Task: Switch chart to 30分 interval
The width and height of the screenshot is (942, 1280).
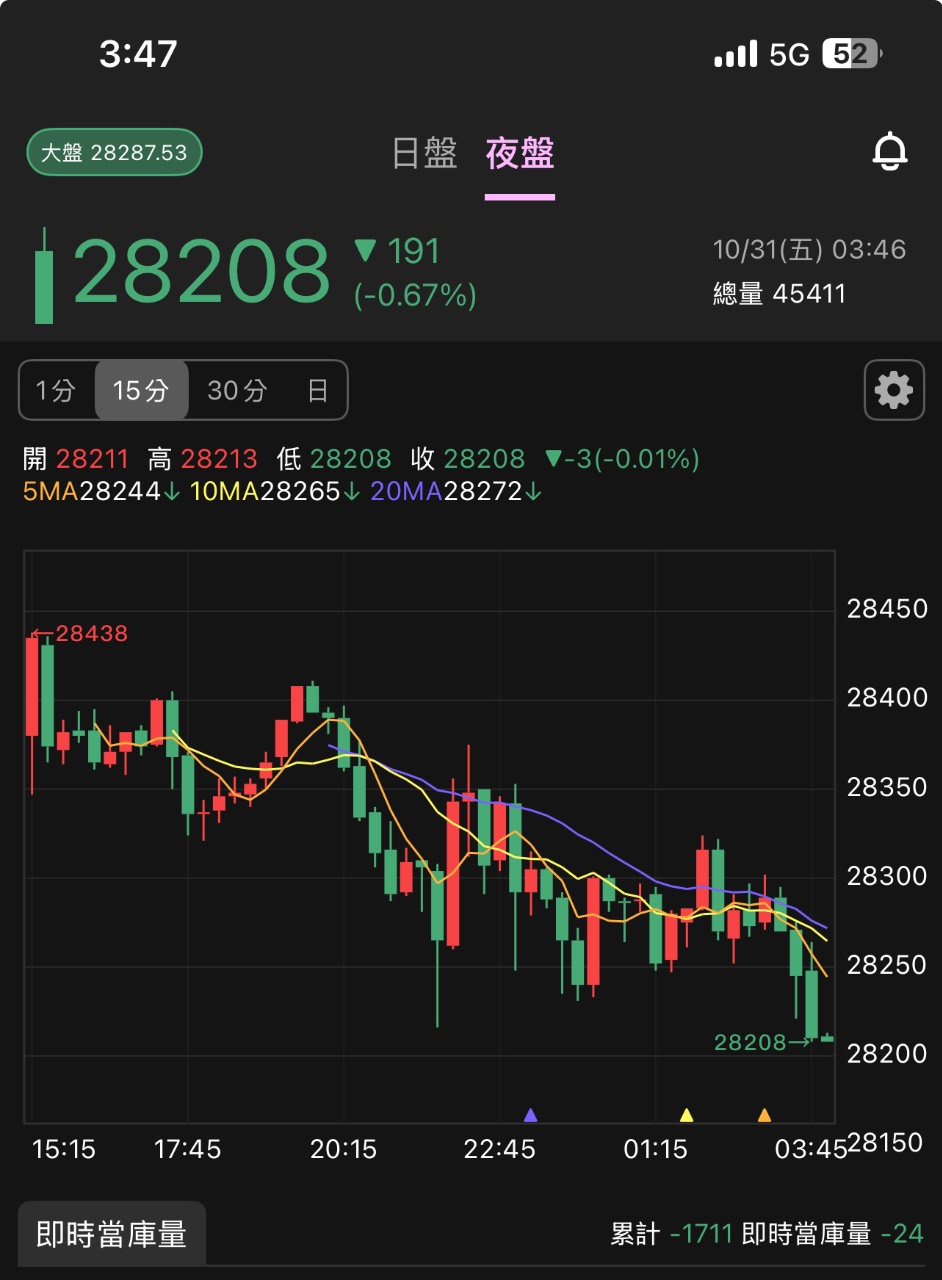Action: (x=237, y=390)
